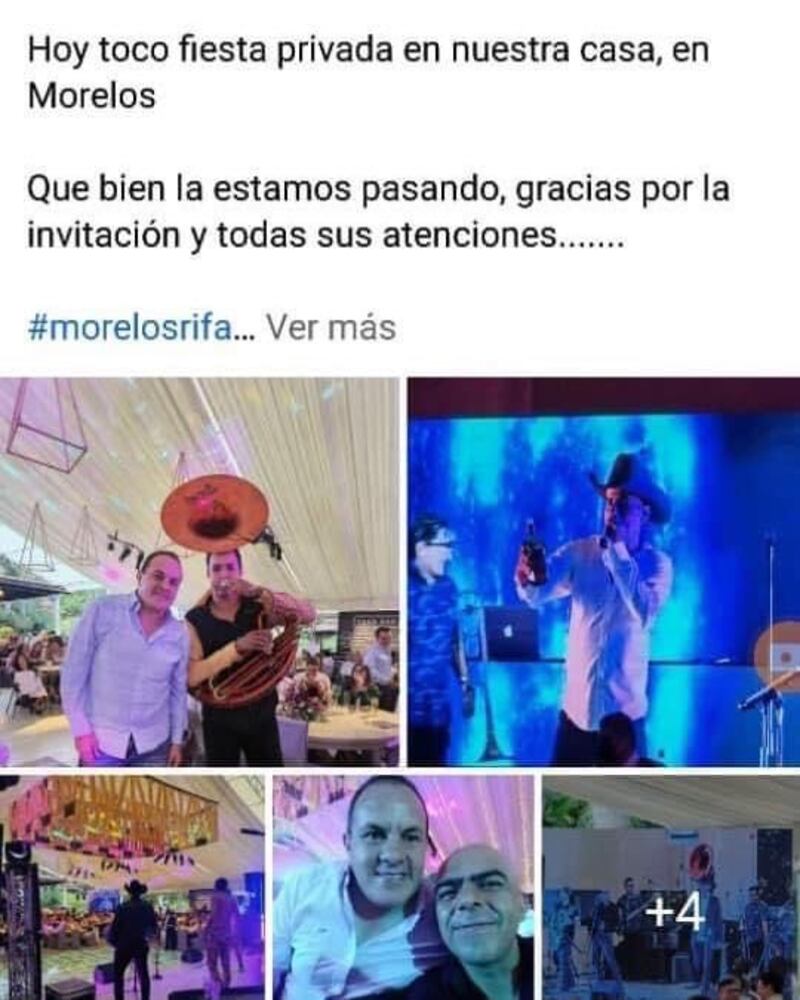The width and height of the screenshot is (800, 1000).
Task: Open photo of two men with tuba
Action: 200,572
